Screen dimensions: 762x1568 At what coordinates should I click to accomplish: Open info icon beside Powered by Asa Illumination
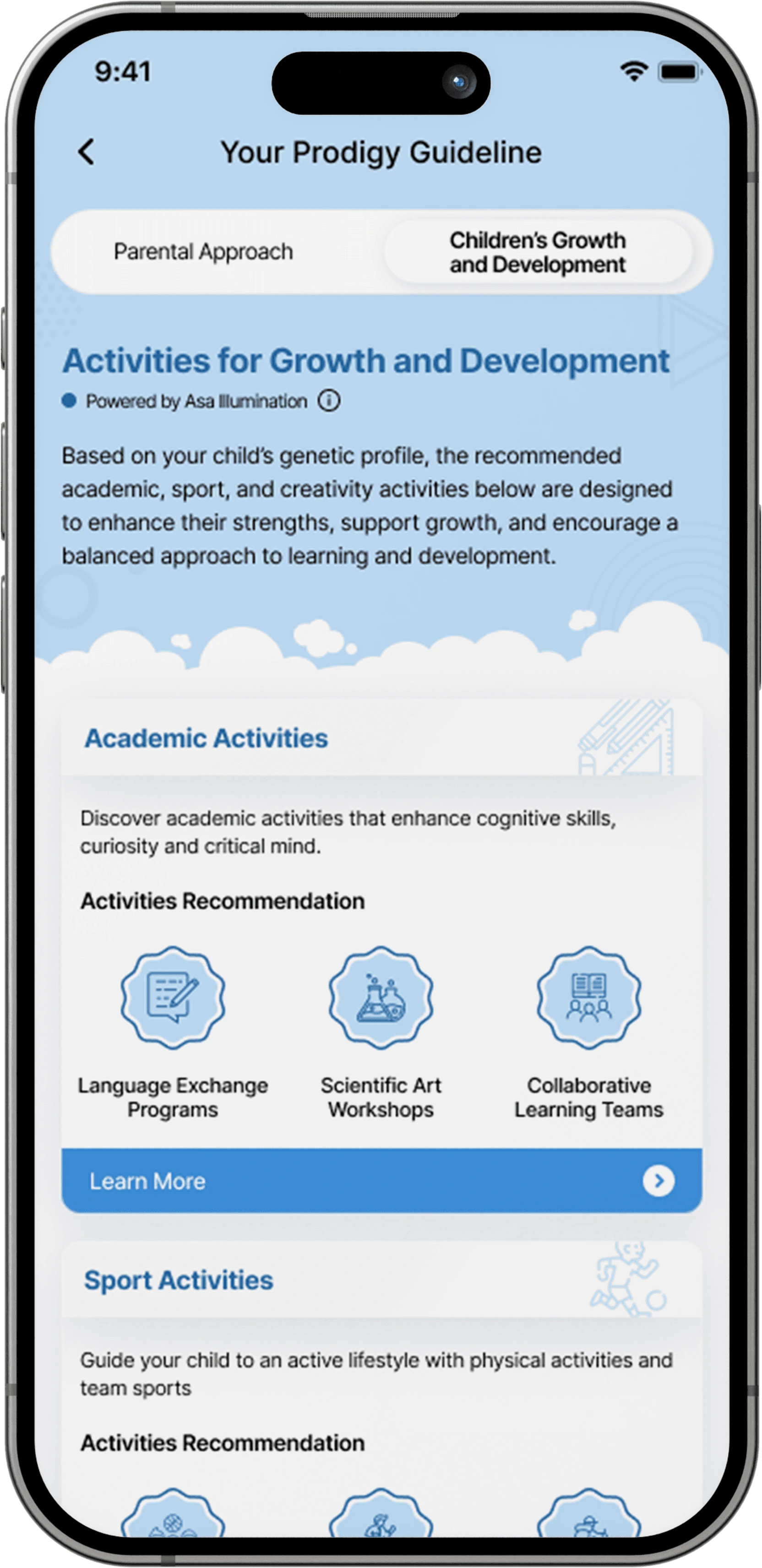pyautogui.click(x=329, y=402)
